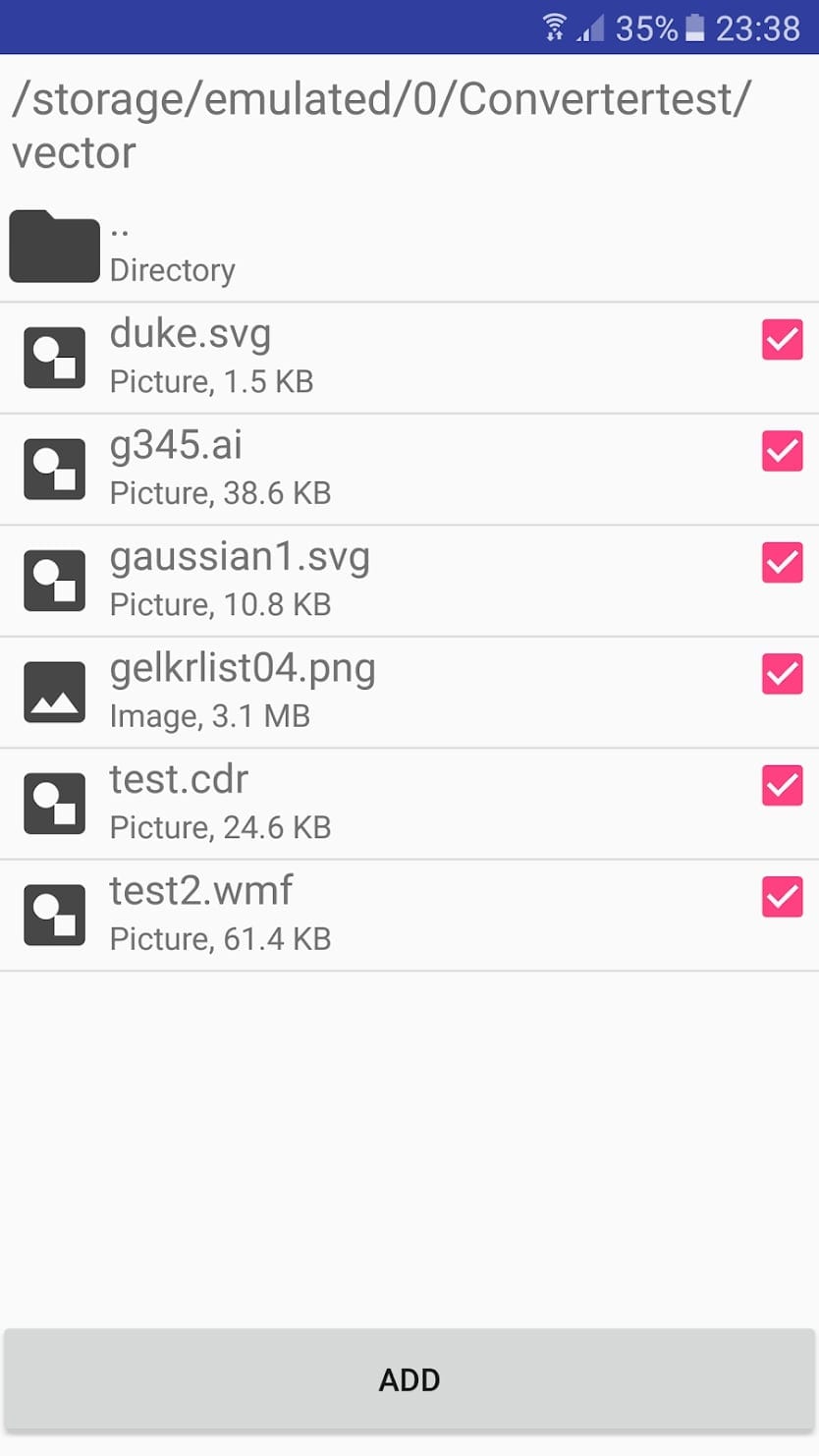Toggle the test2.wmf checkbox off
Image resolution: width=819 pixels, height=1456 pixels.
pos(782,897)
